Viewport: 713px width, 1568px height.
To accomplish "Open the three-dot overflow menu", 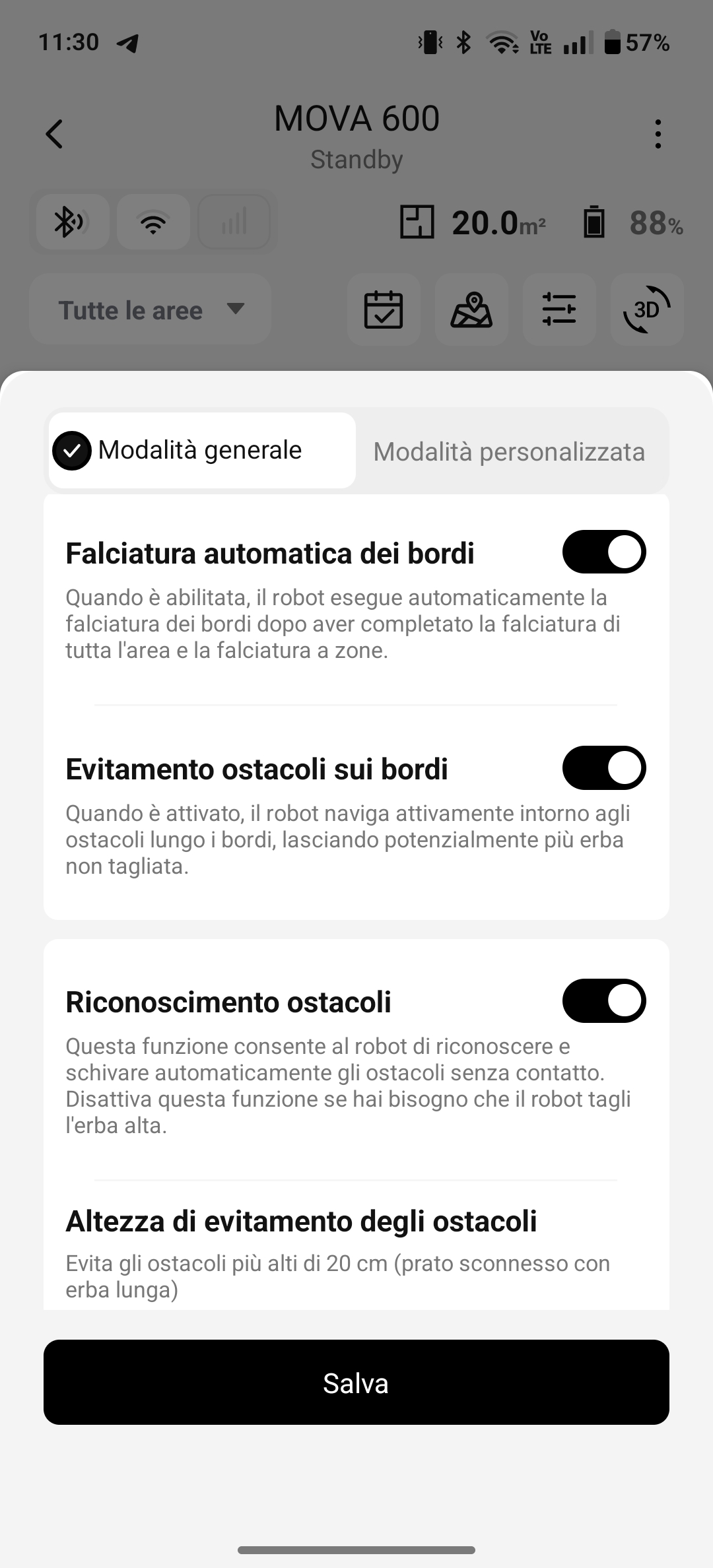I will [x=658, y=134].
